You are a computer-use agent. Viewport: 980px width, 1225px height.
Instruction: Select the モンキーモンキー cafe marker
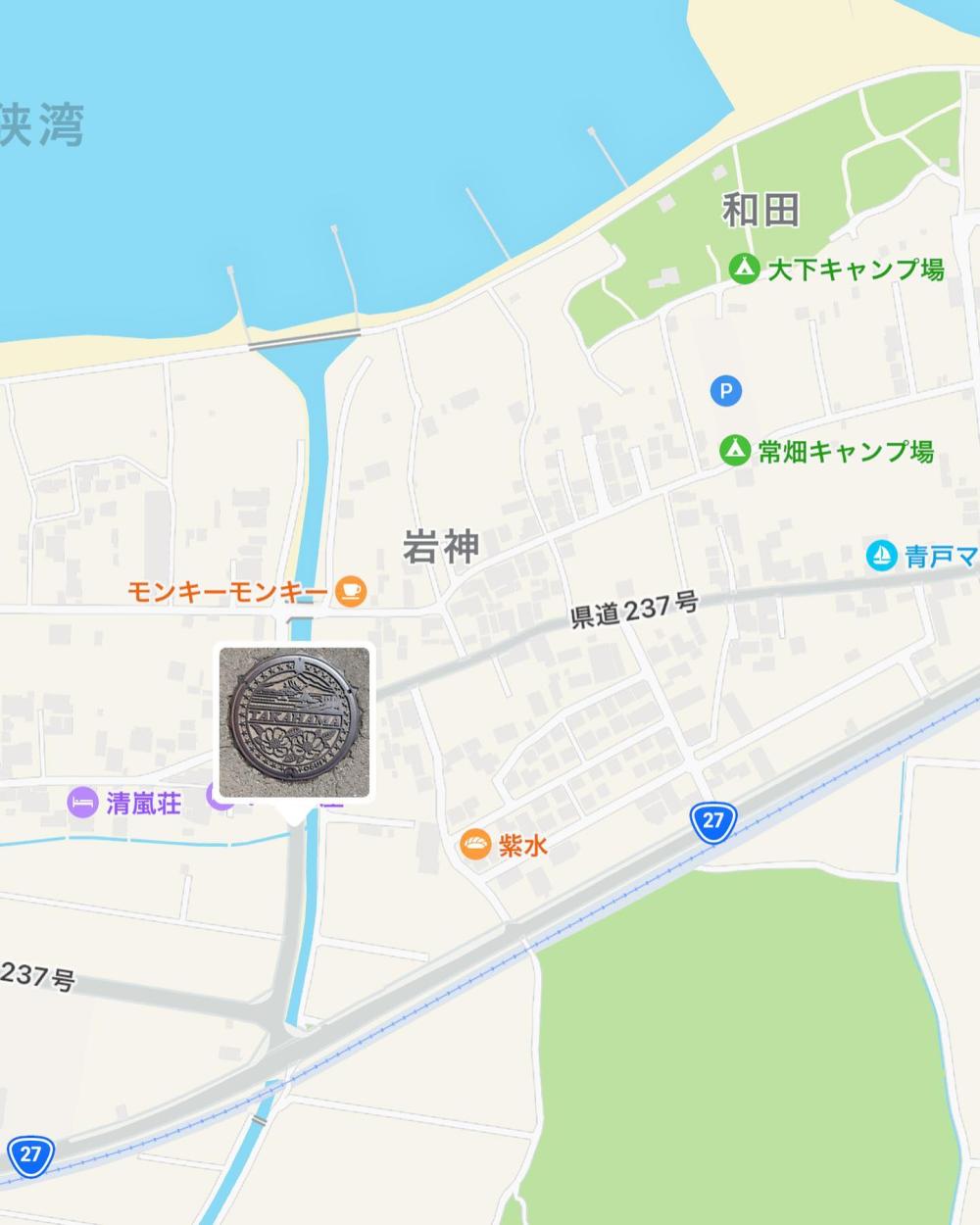pyautogui.click(x=350, y=591)
